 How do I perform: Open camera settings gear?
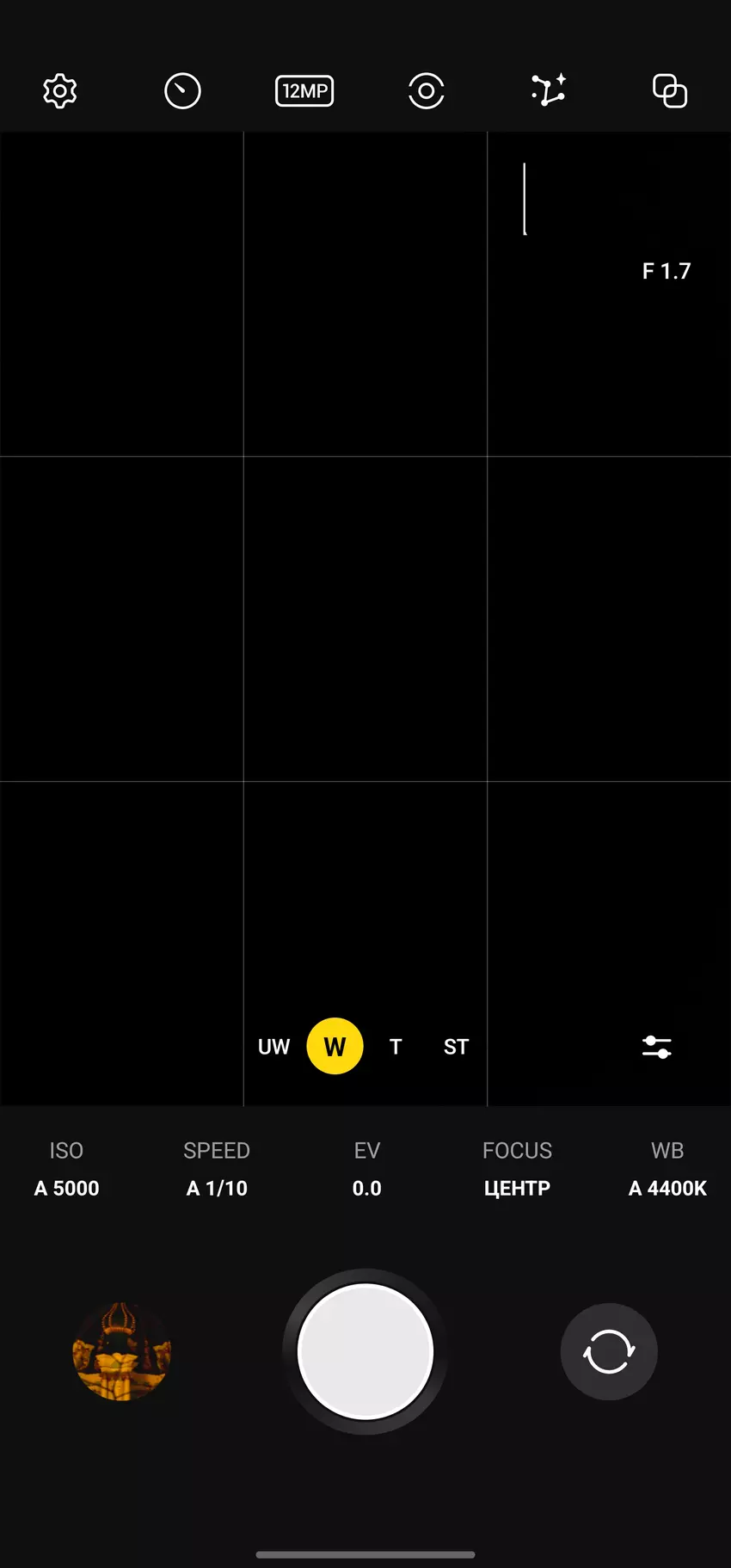coord(60,91)
